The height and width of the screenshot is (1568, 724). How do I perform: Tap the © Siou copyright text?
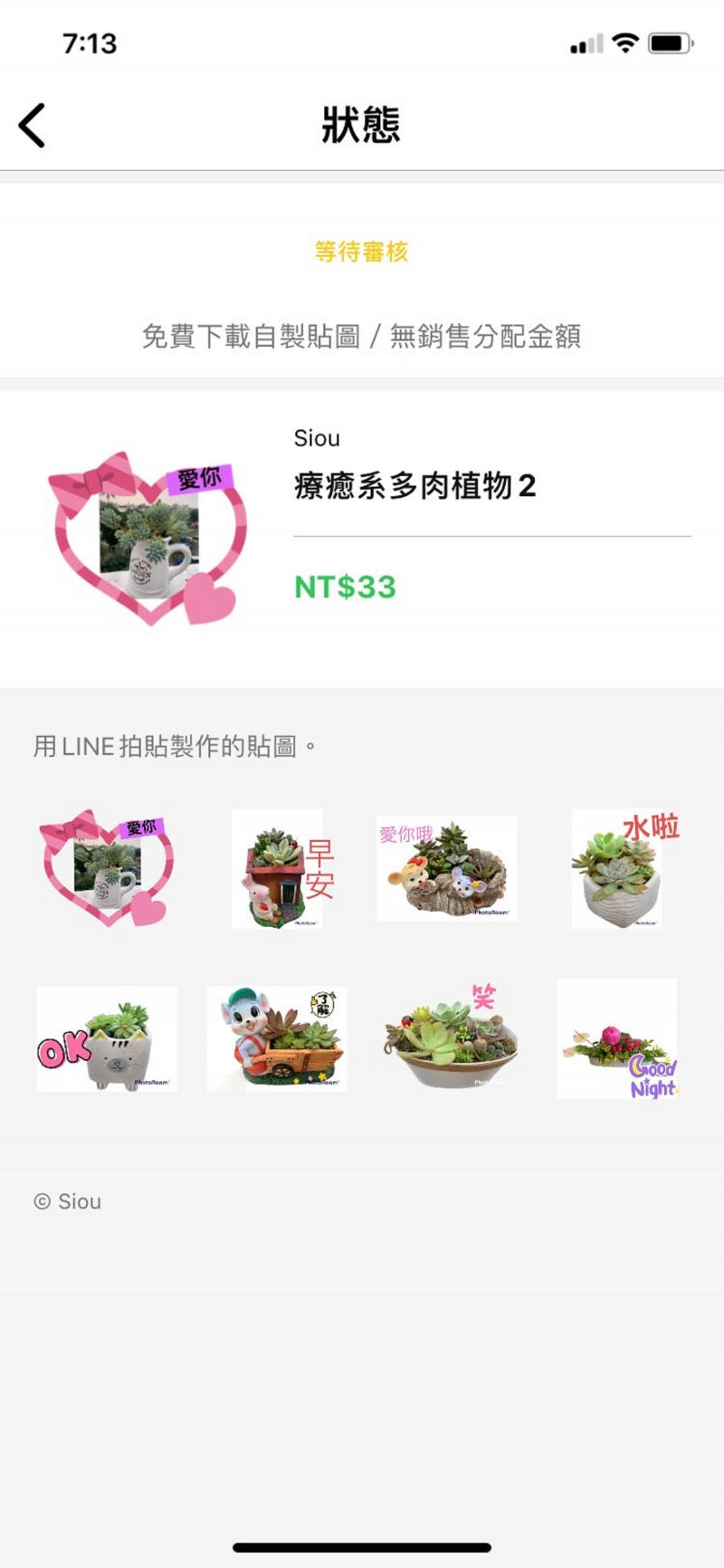(x=67, y=1201)
